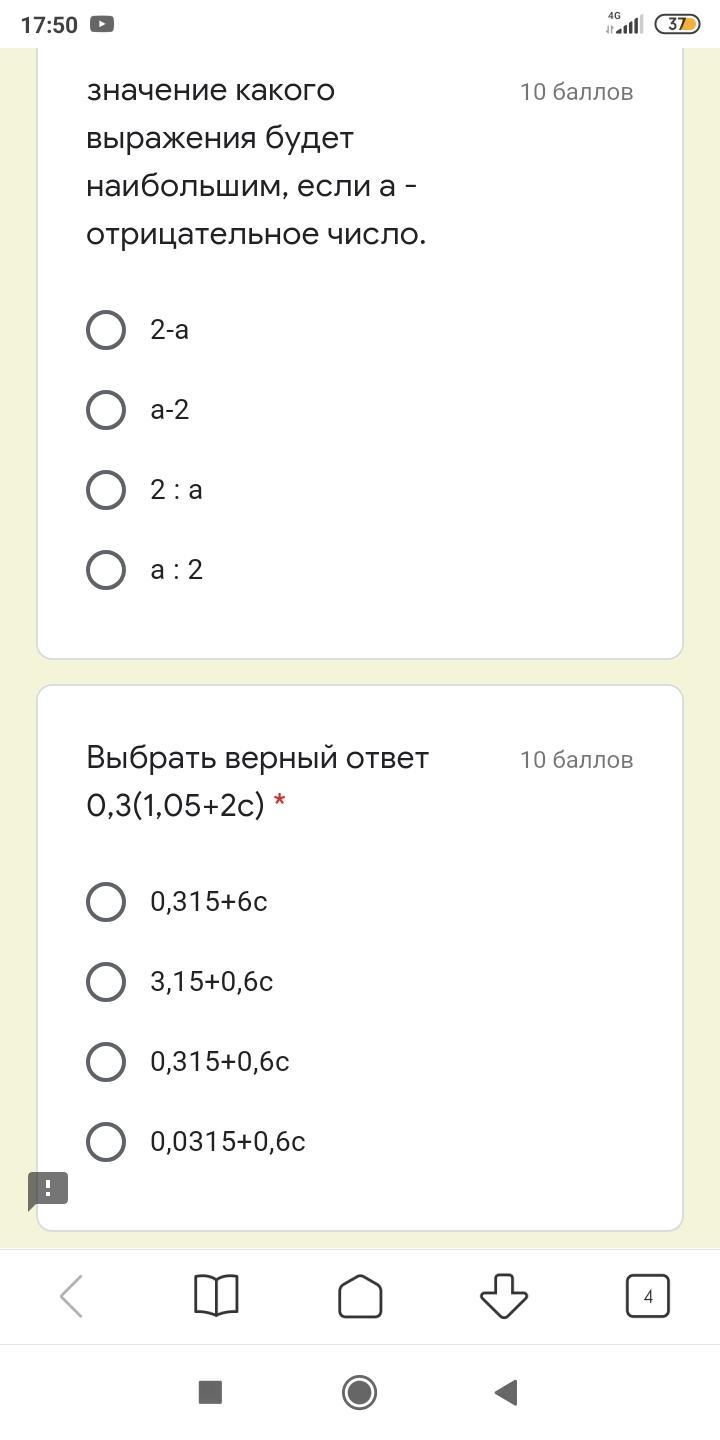Show the 4 open browser tabs
The width and height of the screenshot is (720, 1440).
(x=648, y=1296)
